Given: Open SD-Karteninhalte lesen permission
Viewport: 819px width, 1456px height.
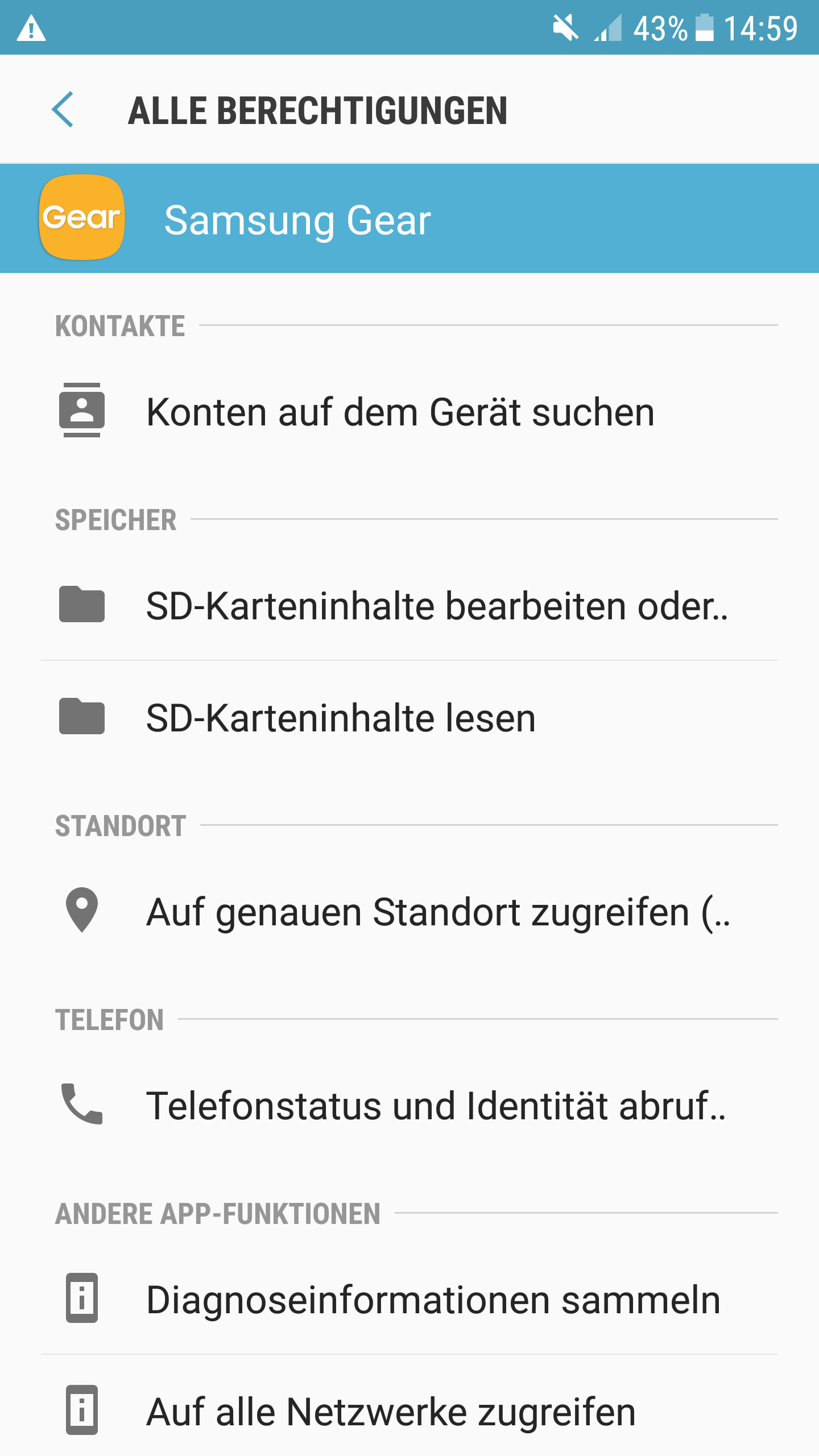Looking at the screenshot, I should click(409, 717).
